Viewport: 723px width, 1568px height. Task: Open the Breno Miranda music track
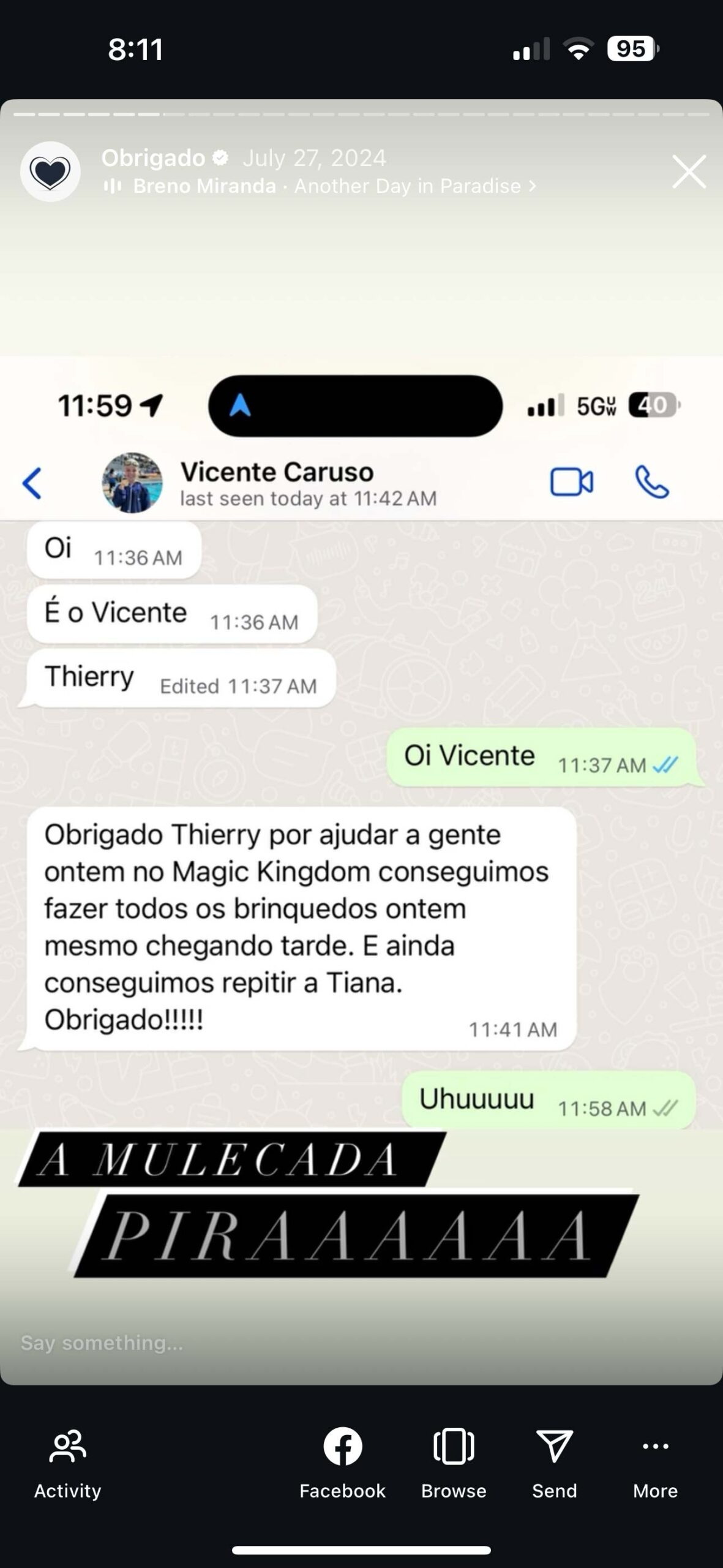pos(320,186)
